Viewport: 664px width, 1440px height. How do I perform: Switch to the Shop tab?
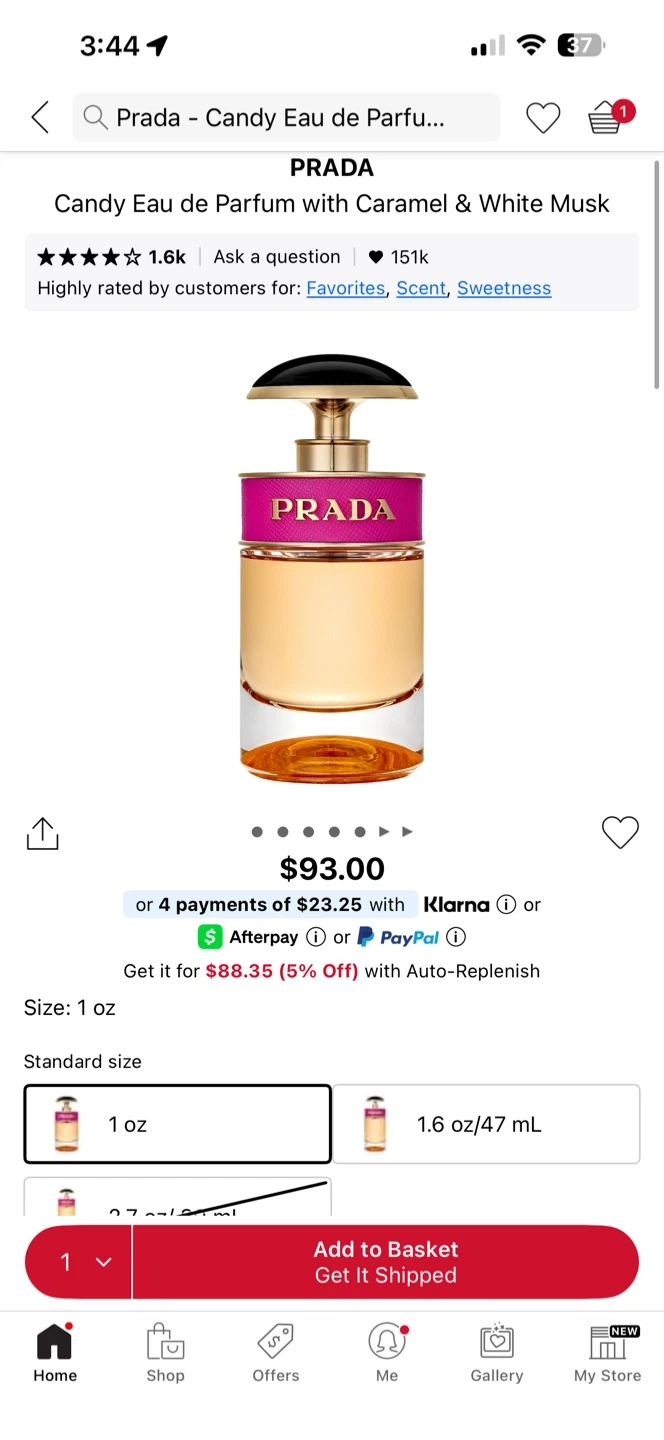(x=165, y=1353)
